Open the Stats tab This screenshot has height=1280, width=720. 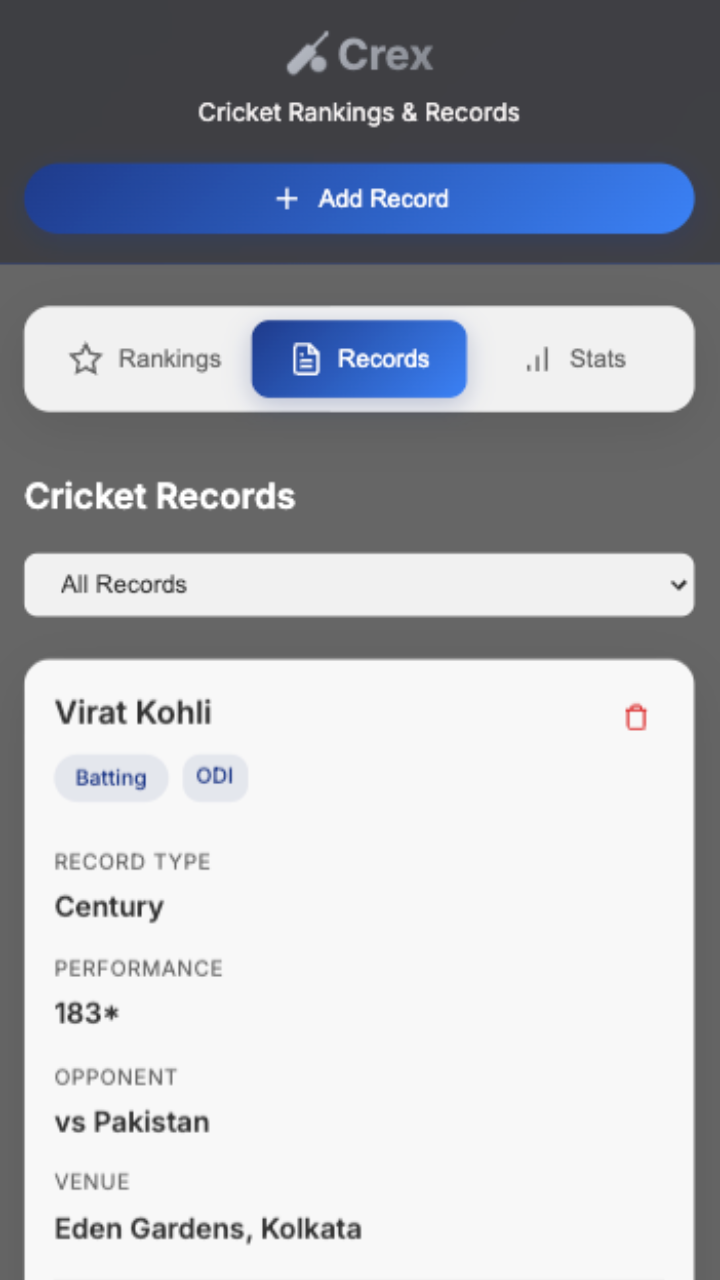click(574, 359)
